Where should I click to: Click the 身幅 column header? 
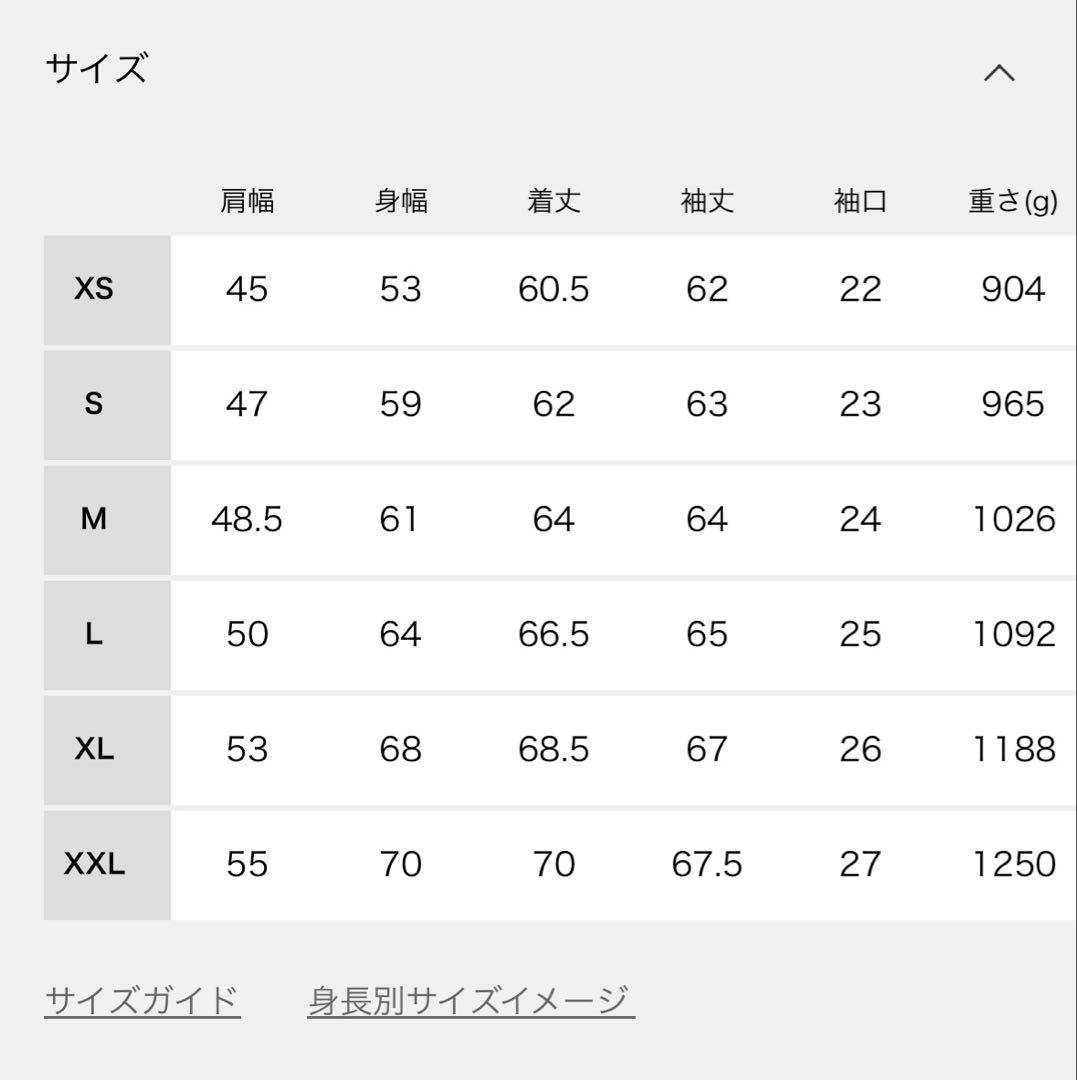[403, 201]
